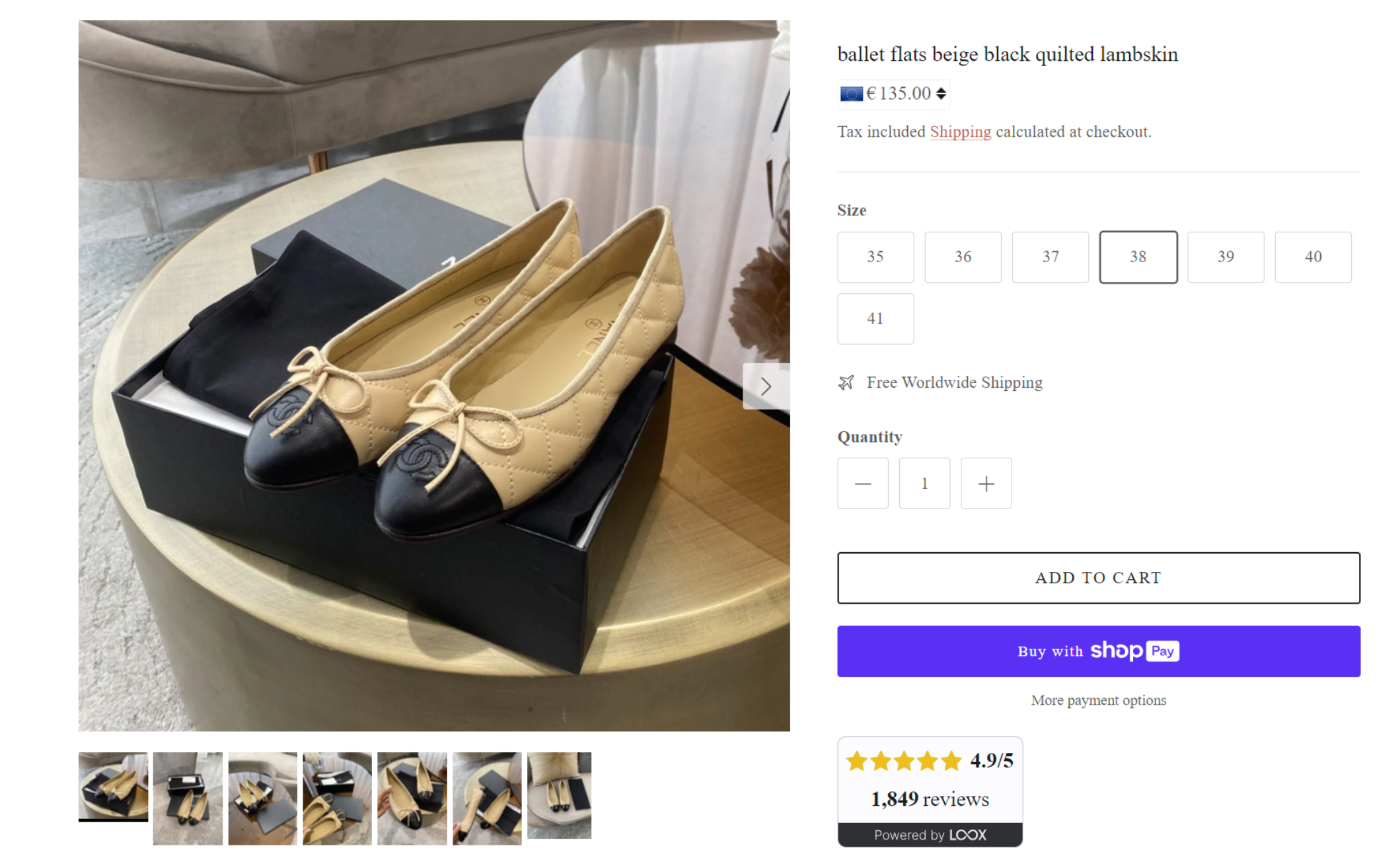
Task: View the fourth thumbnail photo
Action: 337,797
